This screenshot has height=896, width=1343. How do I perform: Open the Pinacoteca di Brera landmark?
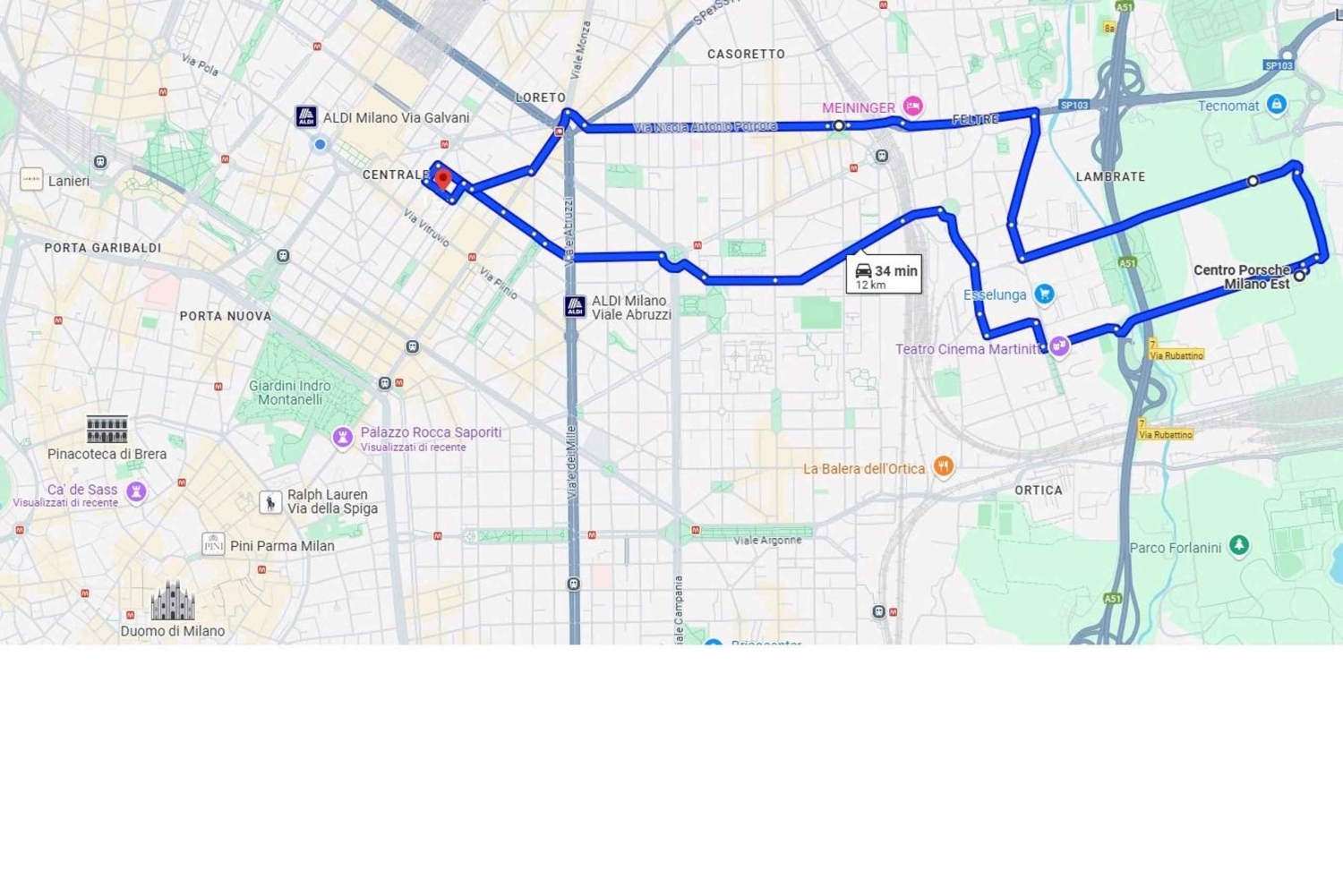click(x=107, y=430)
